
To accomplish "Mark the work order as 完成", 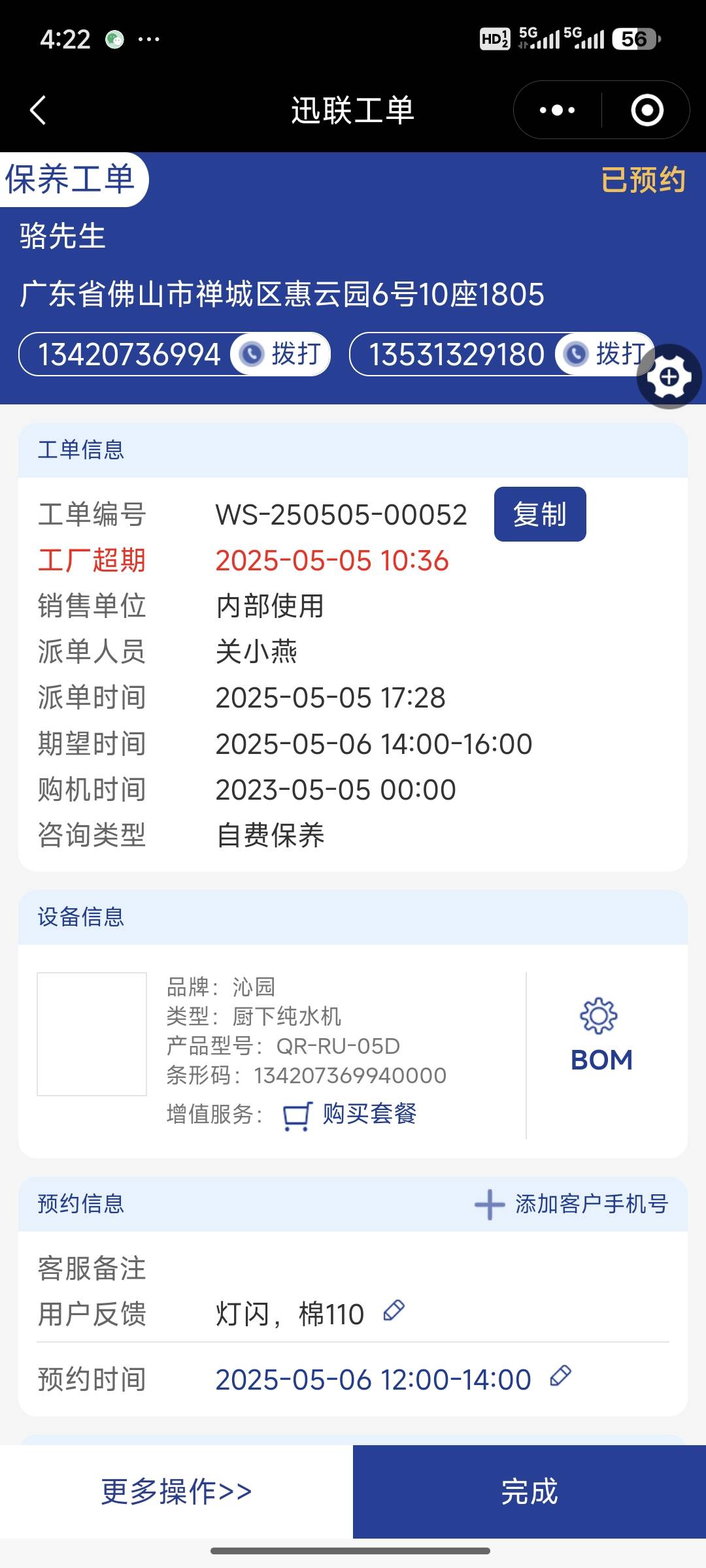I will click(x=529, y=1492).
